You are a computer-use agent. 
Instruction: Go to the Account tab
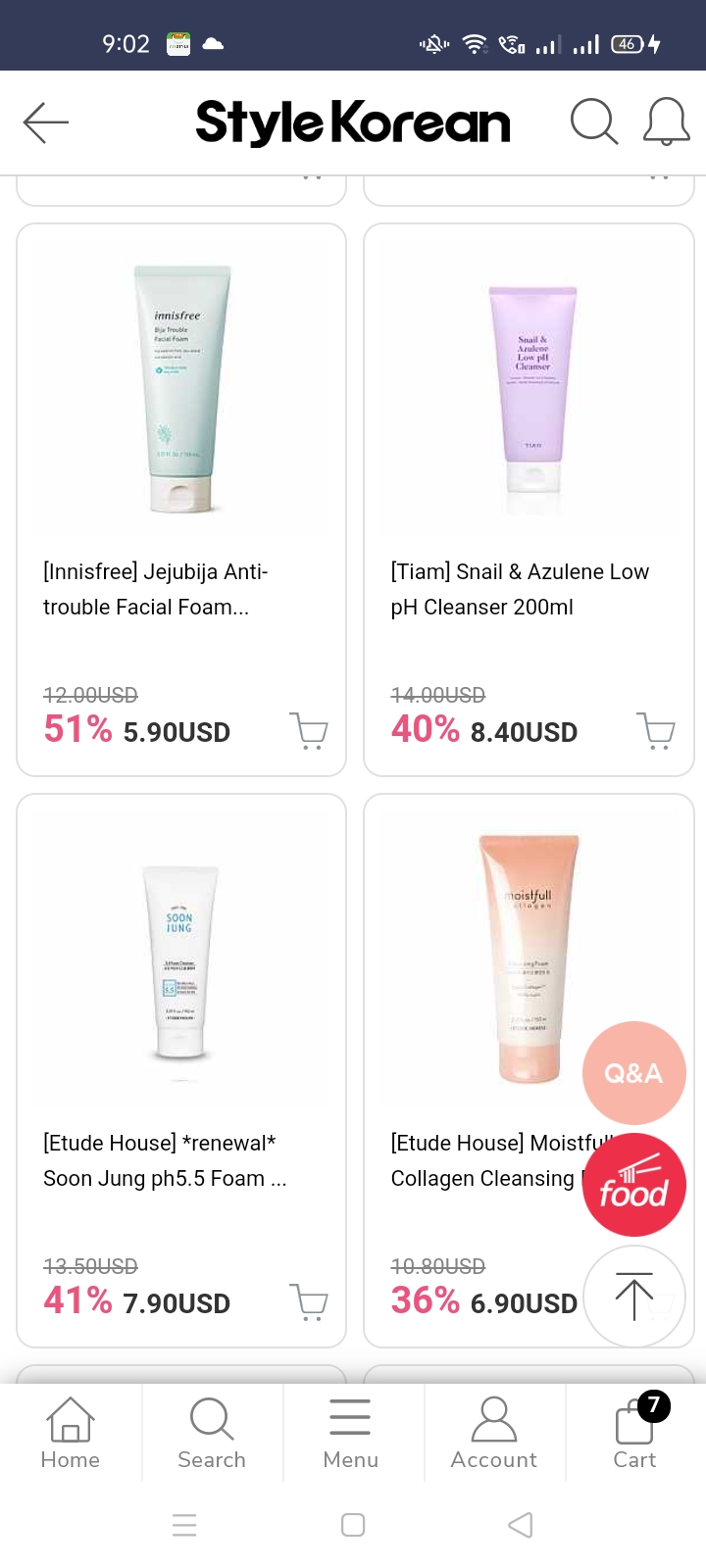[494, 1433]
